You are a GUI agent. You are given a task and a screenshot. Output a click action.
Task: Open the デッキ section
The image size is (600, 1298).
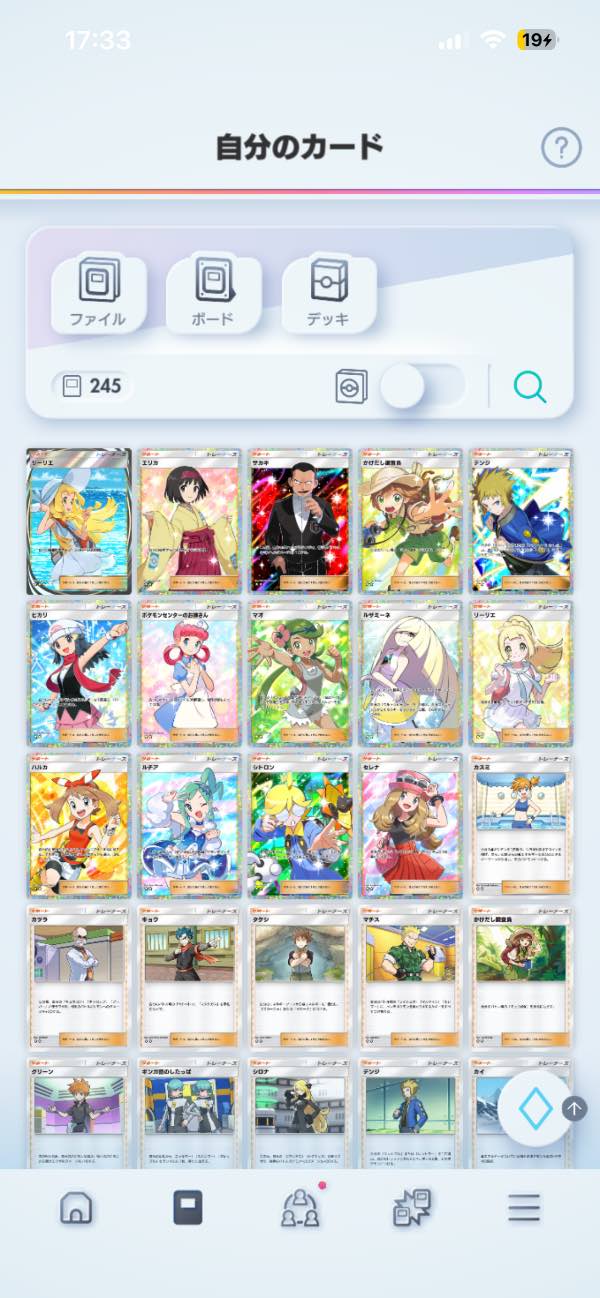click(328, 293)
